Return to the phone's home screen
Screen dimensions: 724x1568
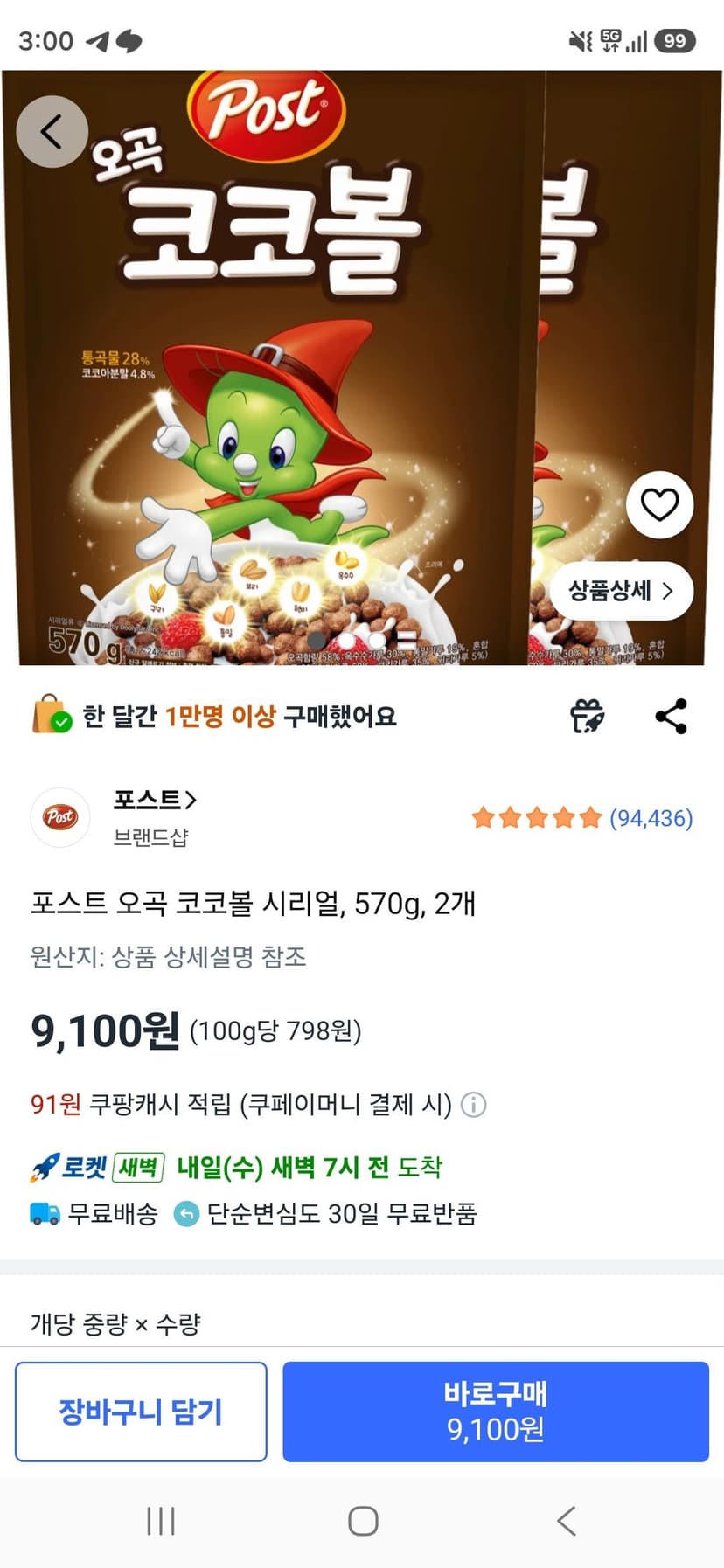pyautogui.click(x=363, y=1522)
